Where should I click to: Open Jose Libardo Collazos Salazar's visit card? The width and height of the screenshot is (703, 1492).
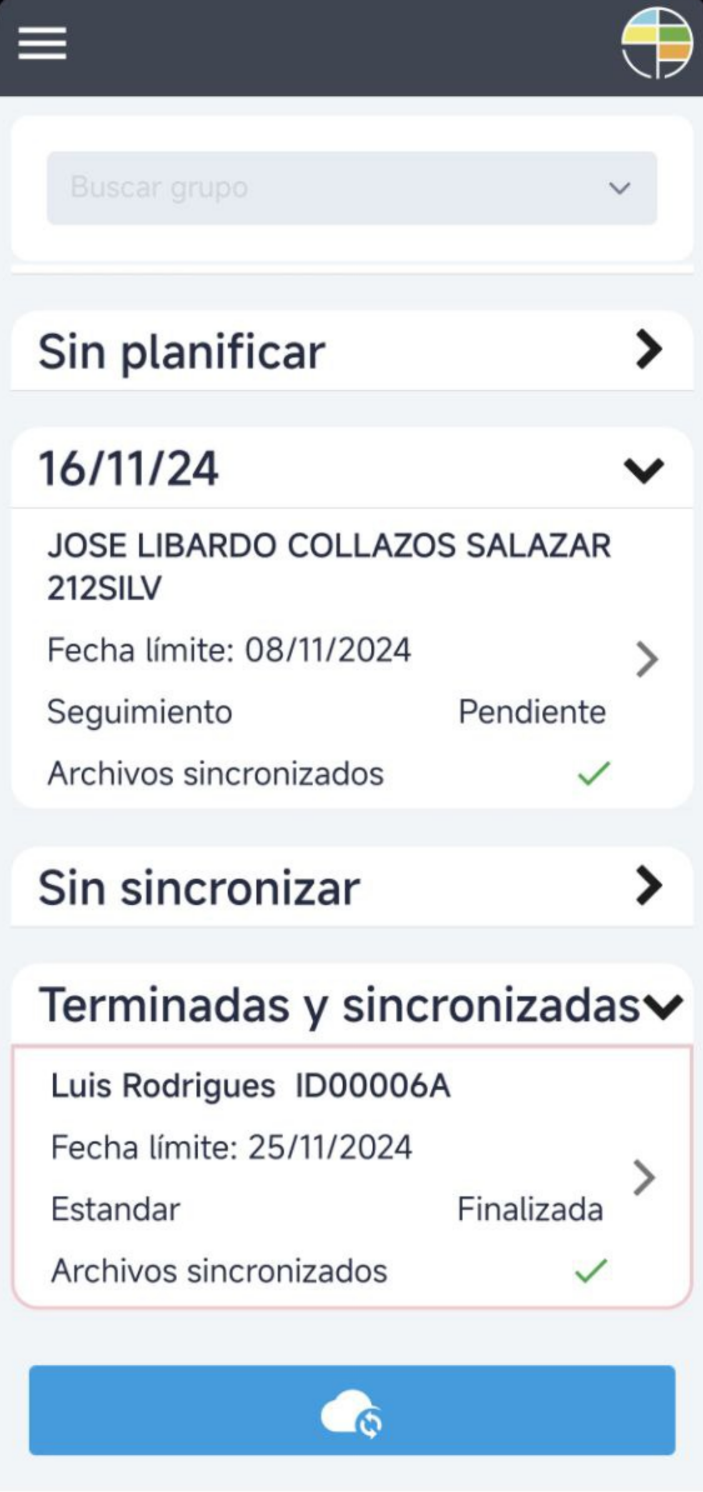coord(350,658)
